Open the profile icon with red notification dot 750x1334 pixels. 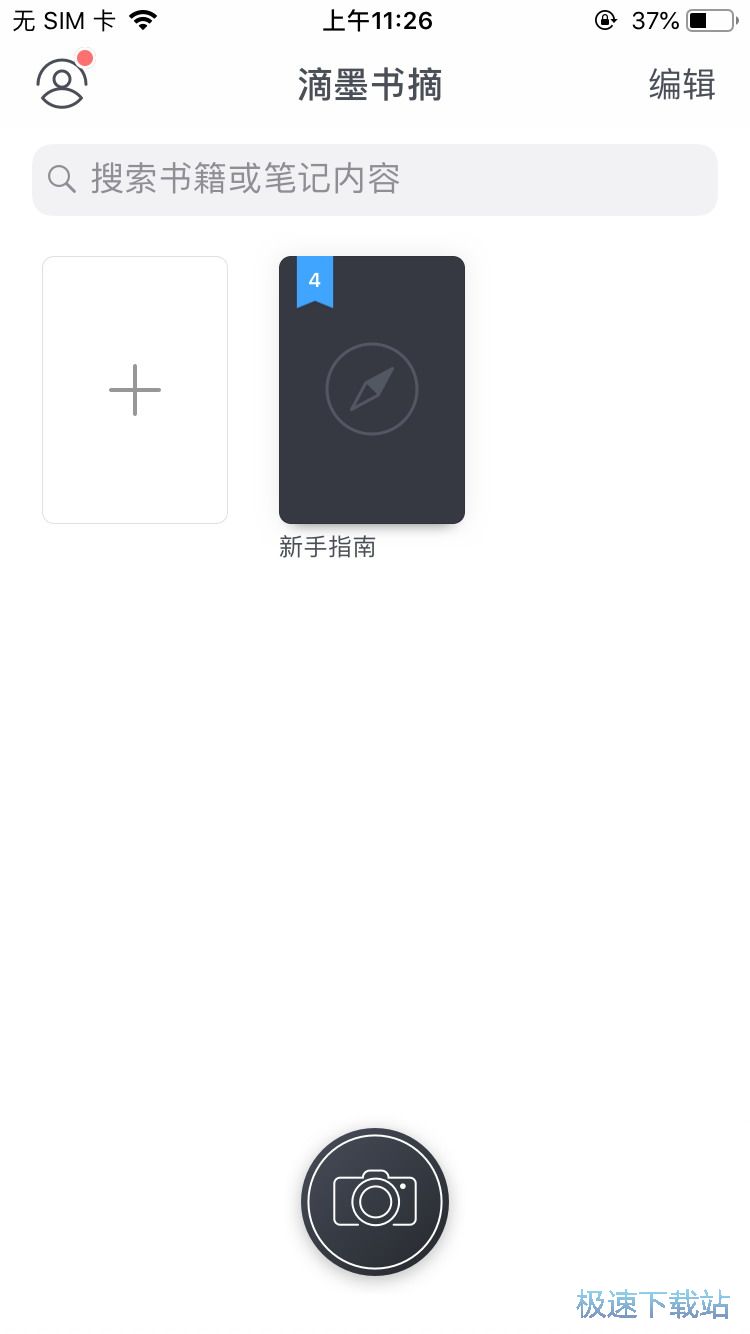62,84
